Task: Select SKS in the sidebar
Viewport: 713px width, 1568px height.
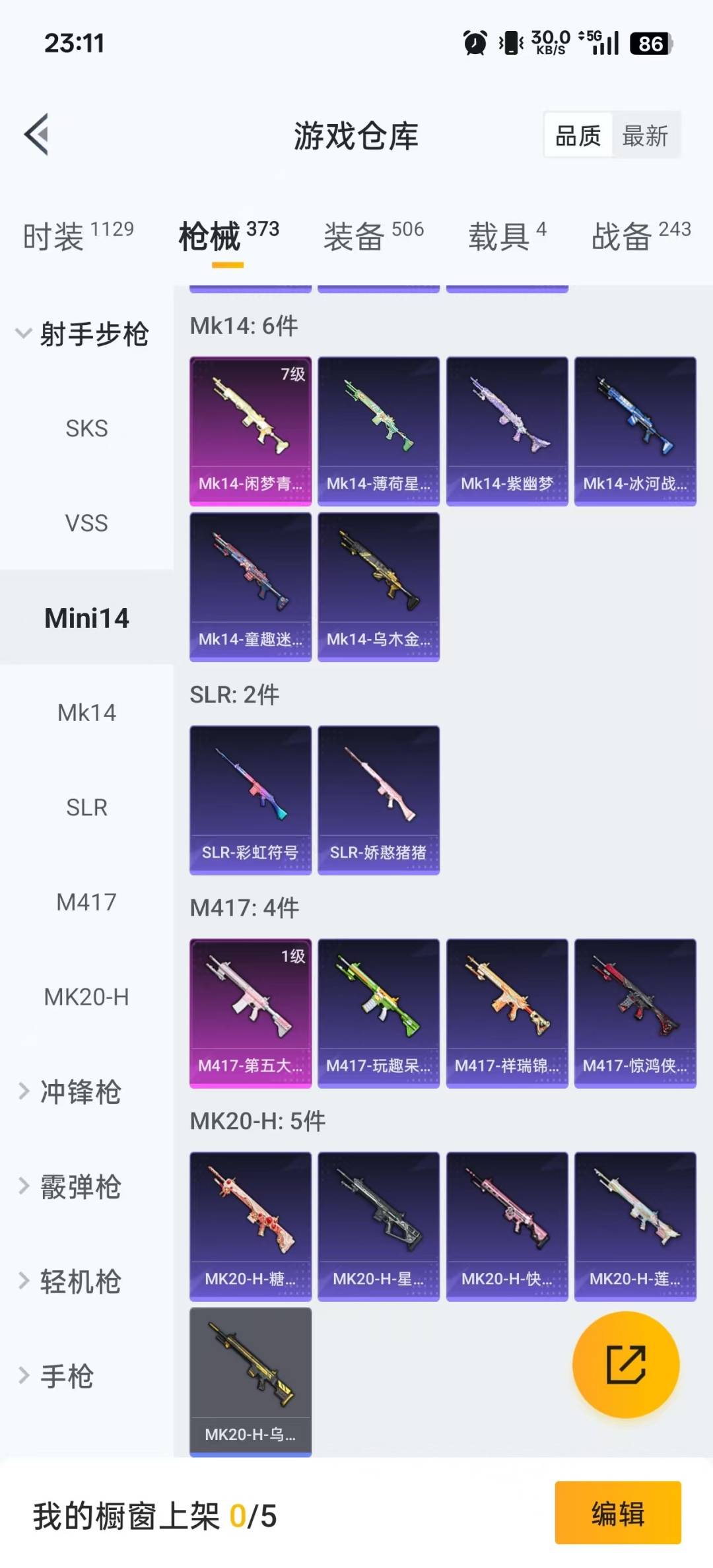Action: pos(86,428)
